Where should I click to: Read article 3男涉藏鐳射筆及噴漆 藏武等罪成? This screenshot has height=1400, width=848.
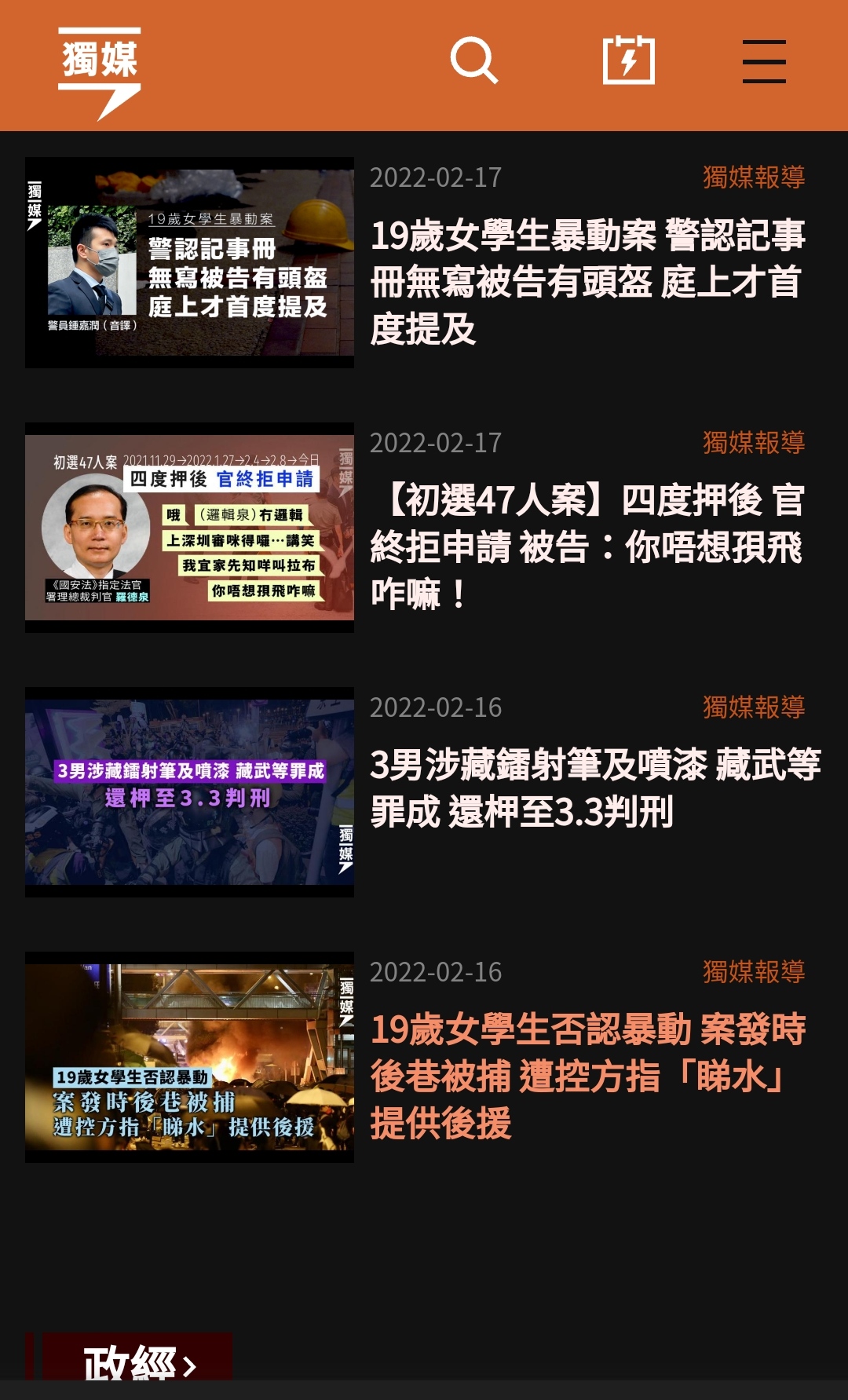[x=594, y=788]
